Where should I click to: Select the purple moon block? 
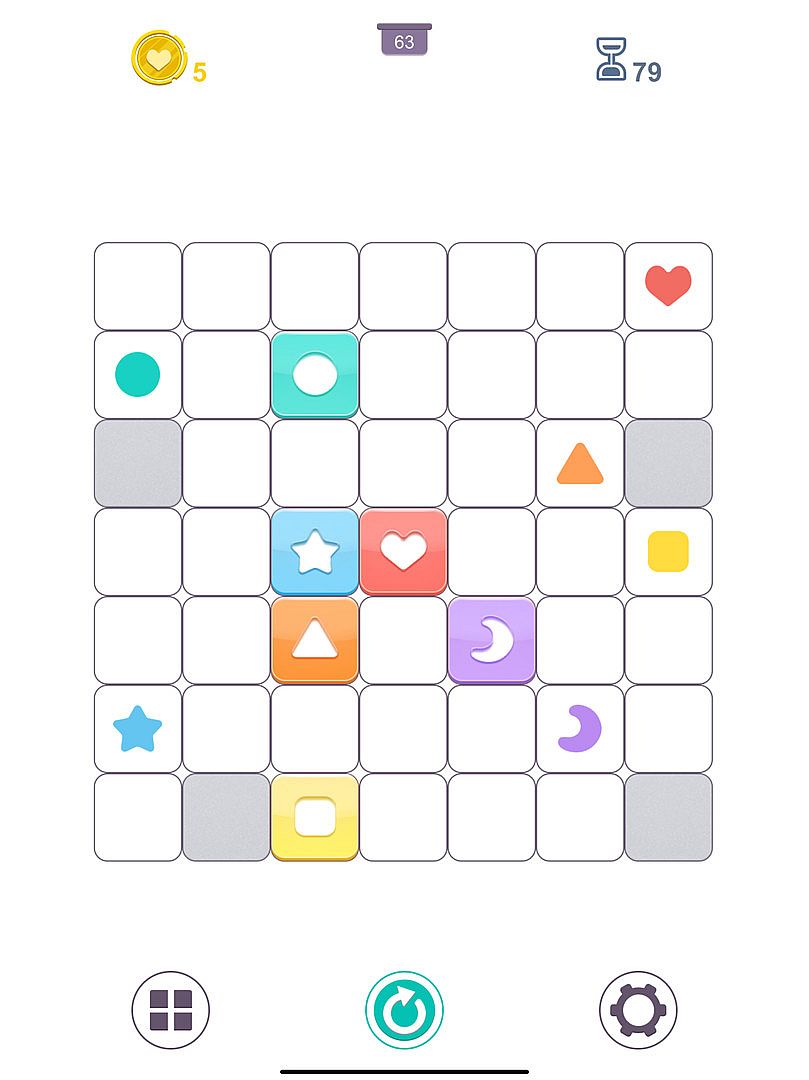tap(492, 640)
